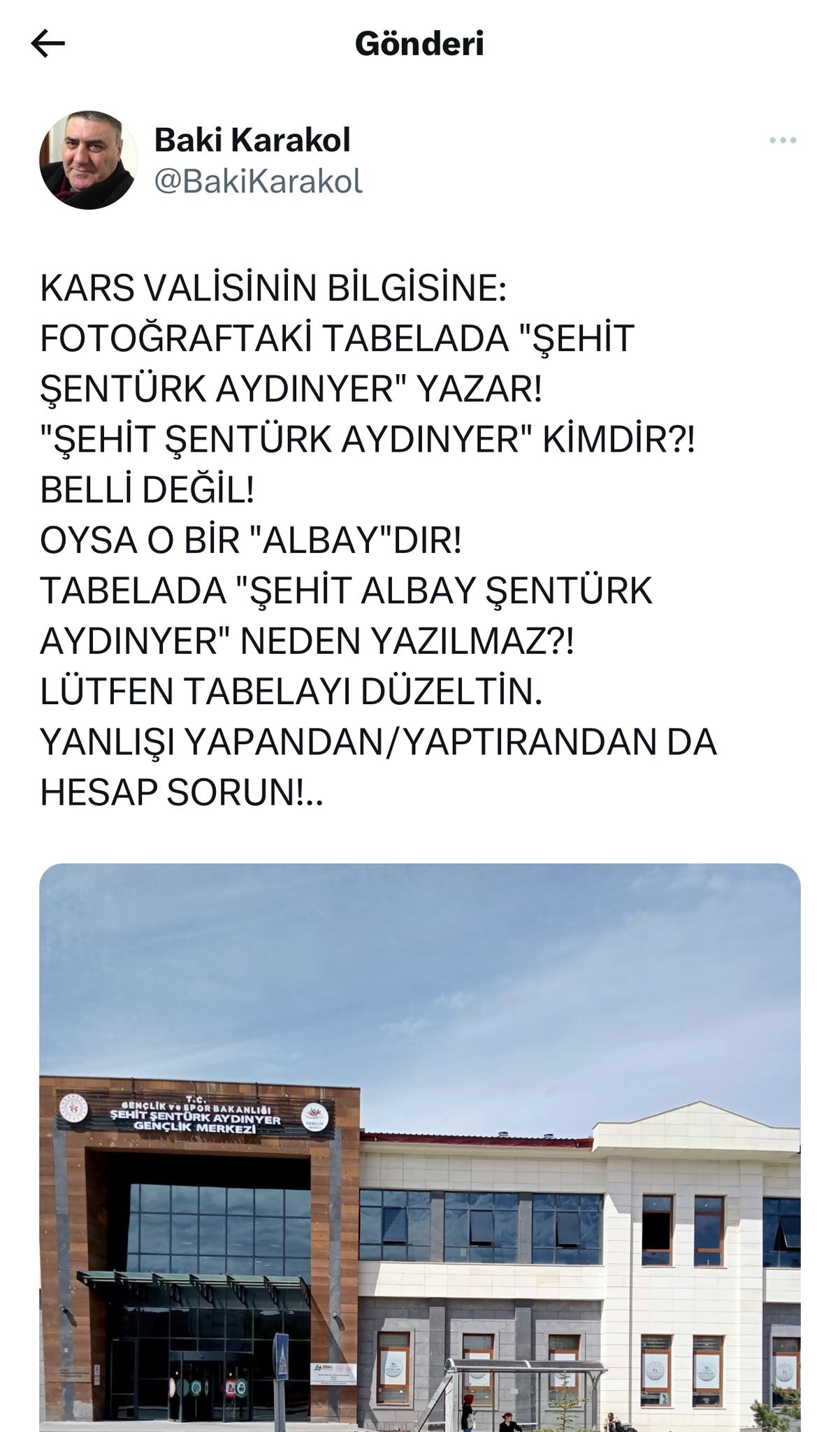Go back using the arrow icon
This screenshot has width=840, height=1432.
coord(48,43)
